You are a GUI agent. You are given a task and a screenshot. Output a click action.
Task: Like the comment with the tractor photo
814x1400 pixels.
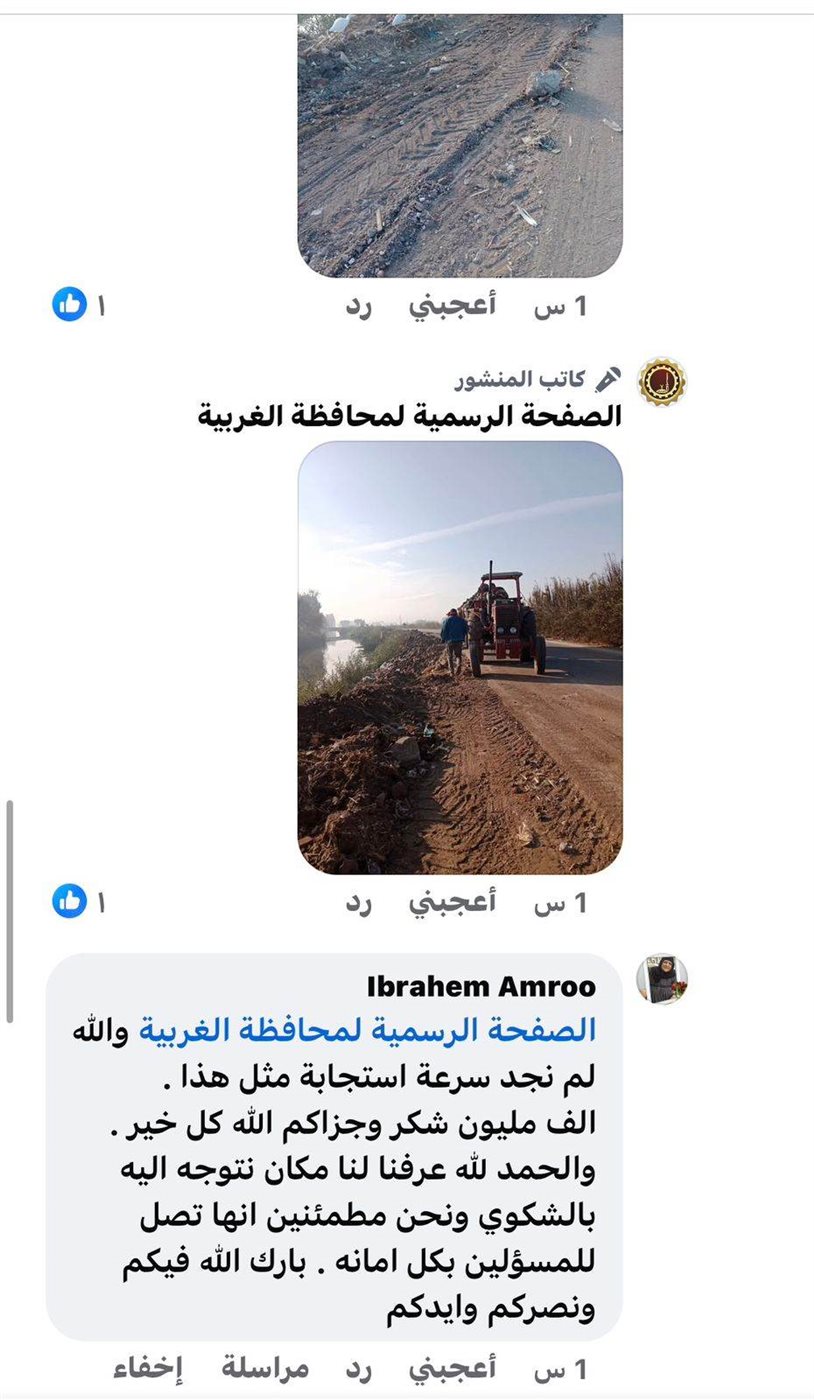click(451, 903)
